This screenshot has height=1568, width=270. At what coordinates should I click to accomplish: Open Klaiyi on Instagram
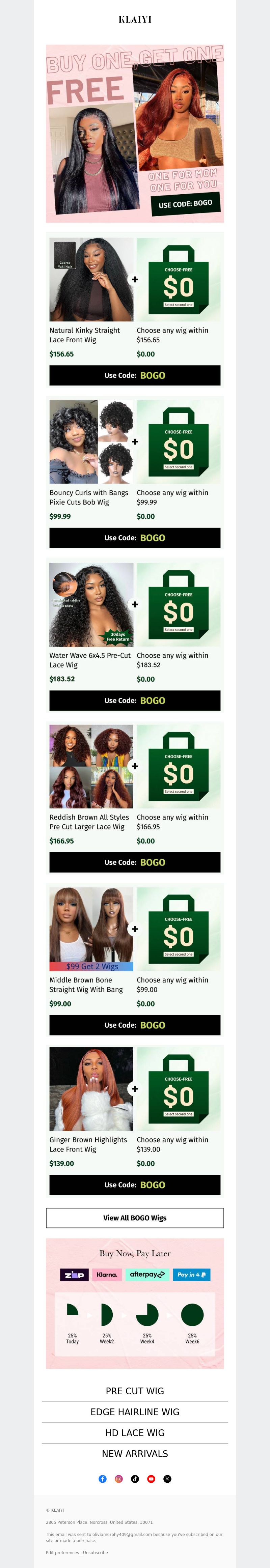(x=119, y=1479)
